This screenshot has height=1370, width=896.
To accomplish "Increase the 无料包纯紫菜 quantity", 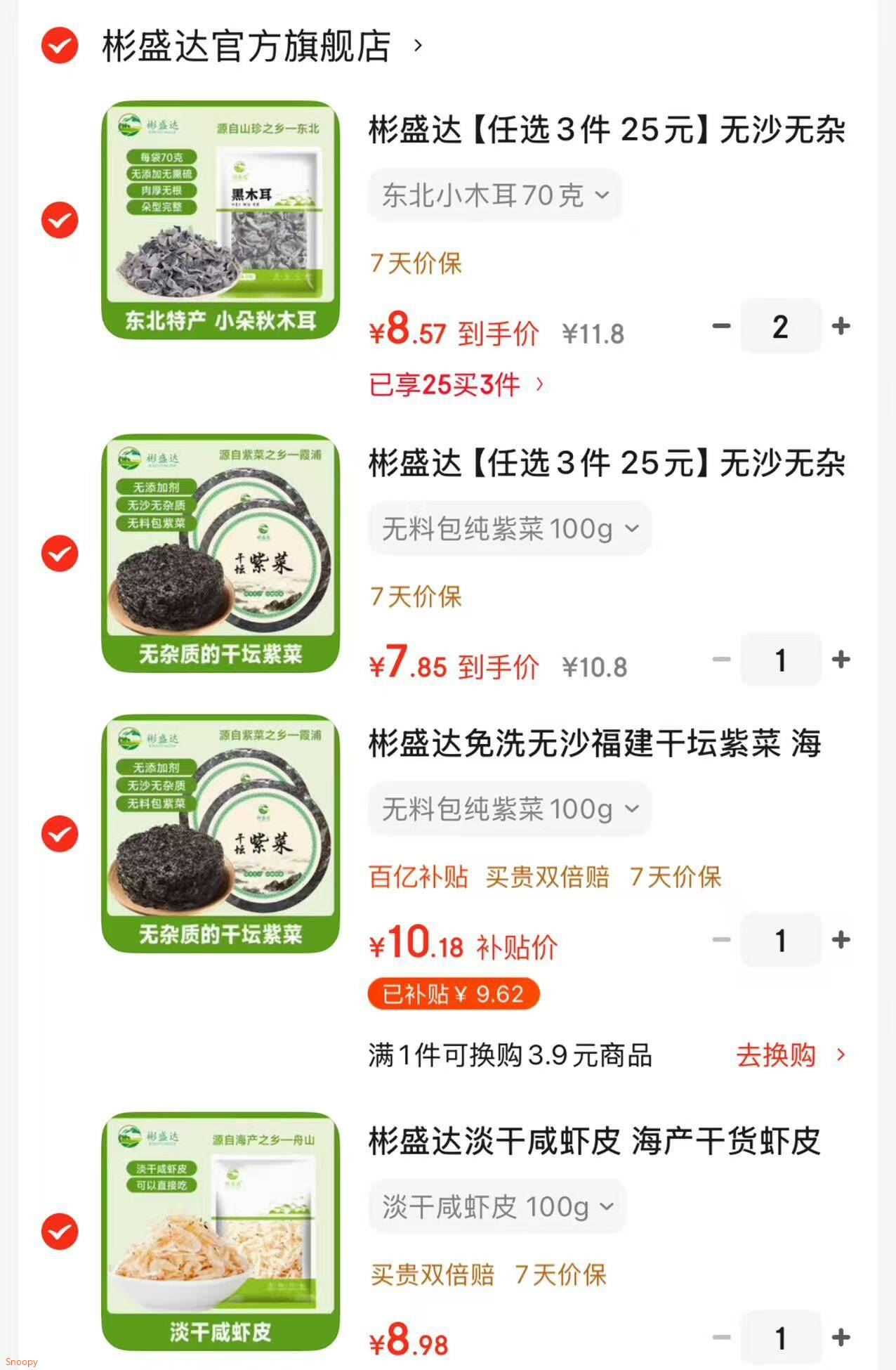I will click(841, 659).
